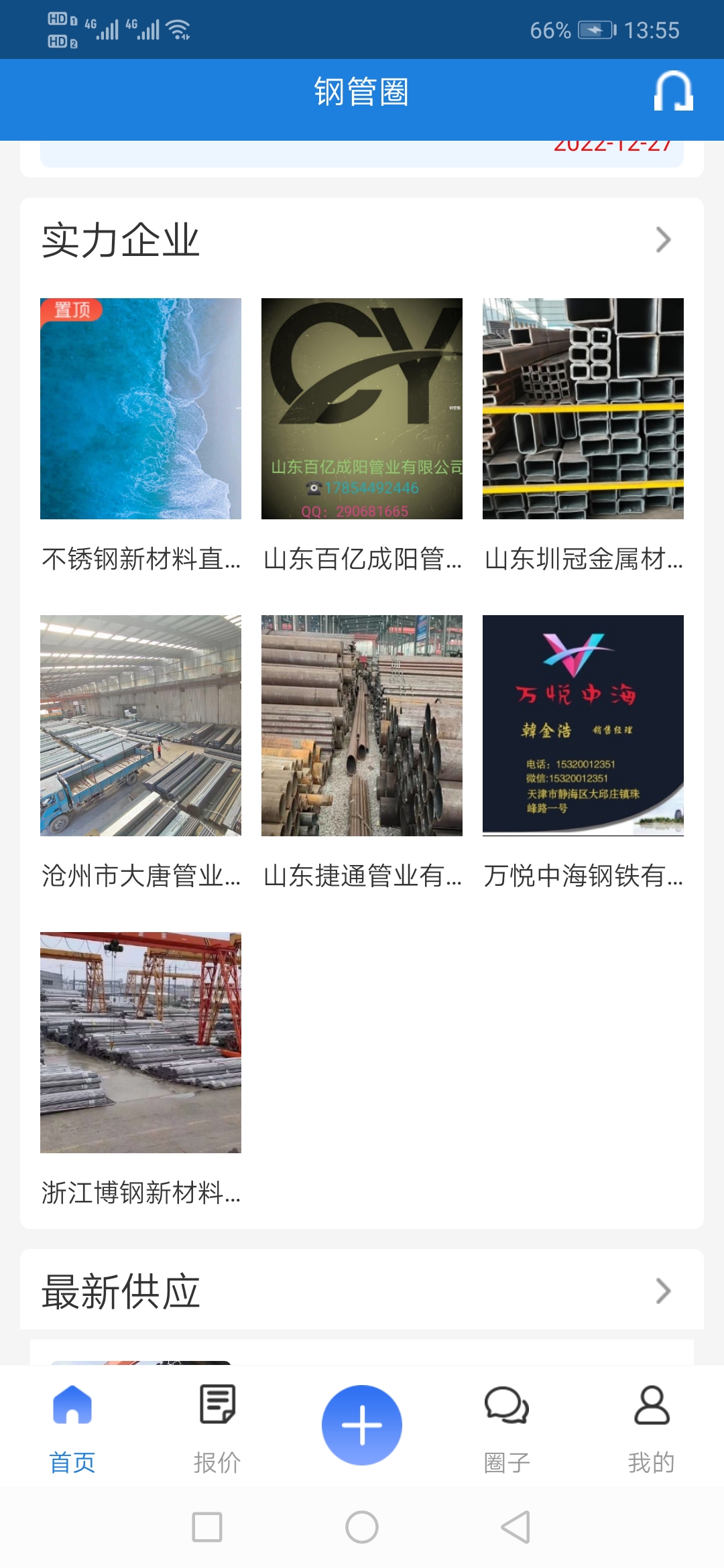Tap the blue plus publish button

click(362, 1425)
